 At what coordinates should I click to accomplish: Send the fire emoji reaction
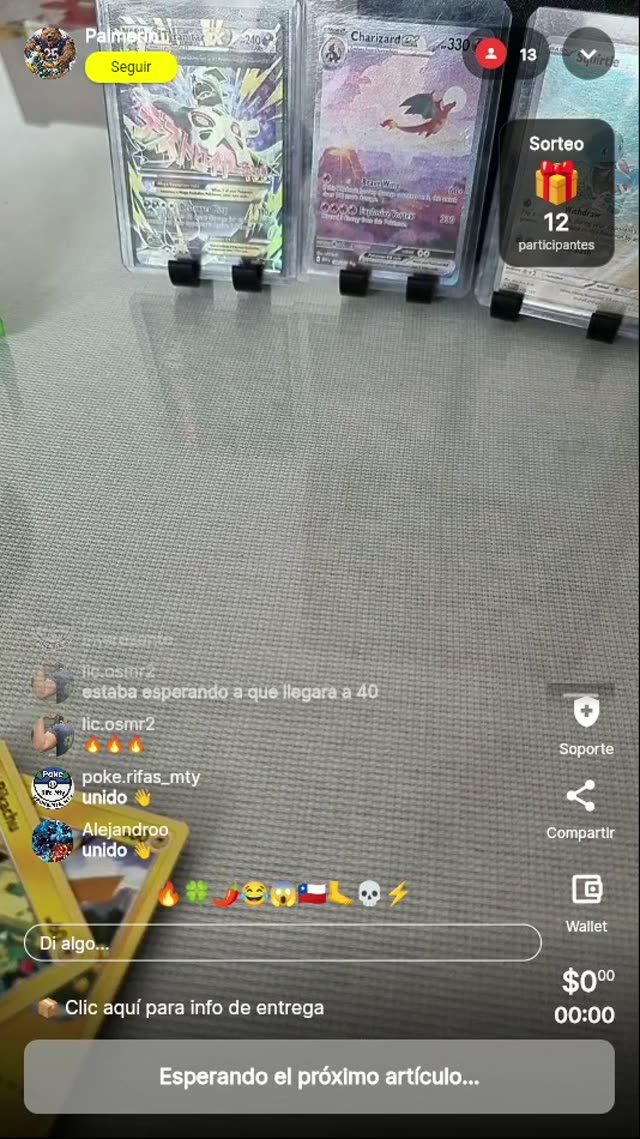168,894
